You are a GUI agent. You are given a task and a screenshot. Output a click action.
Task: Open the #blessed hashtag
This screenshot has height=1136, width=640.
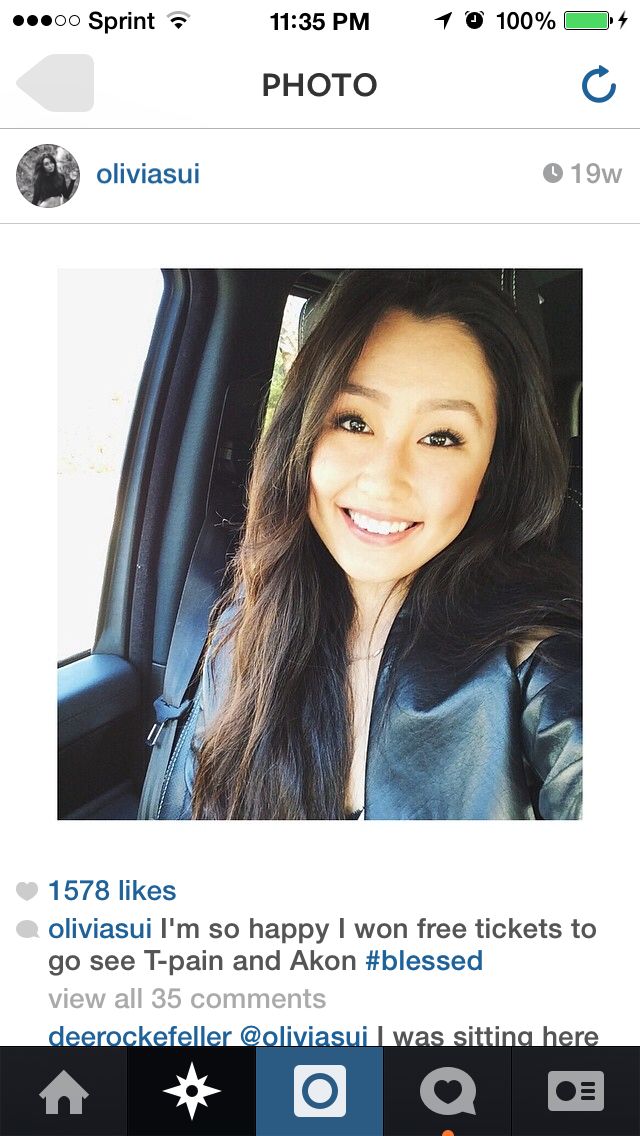[x=424, y=961]
